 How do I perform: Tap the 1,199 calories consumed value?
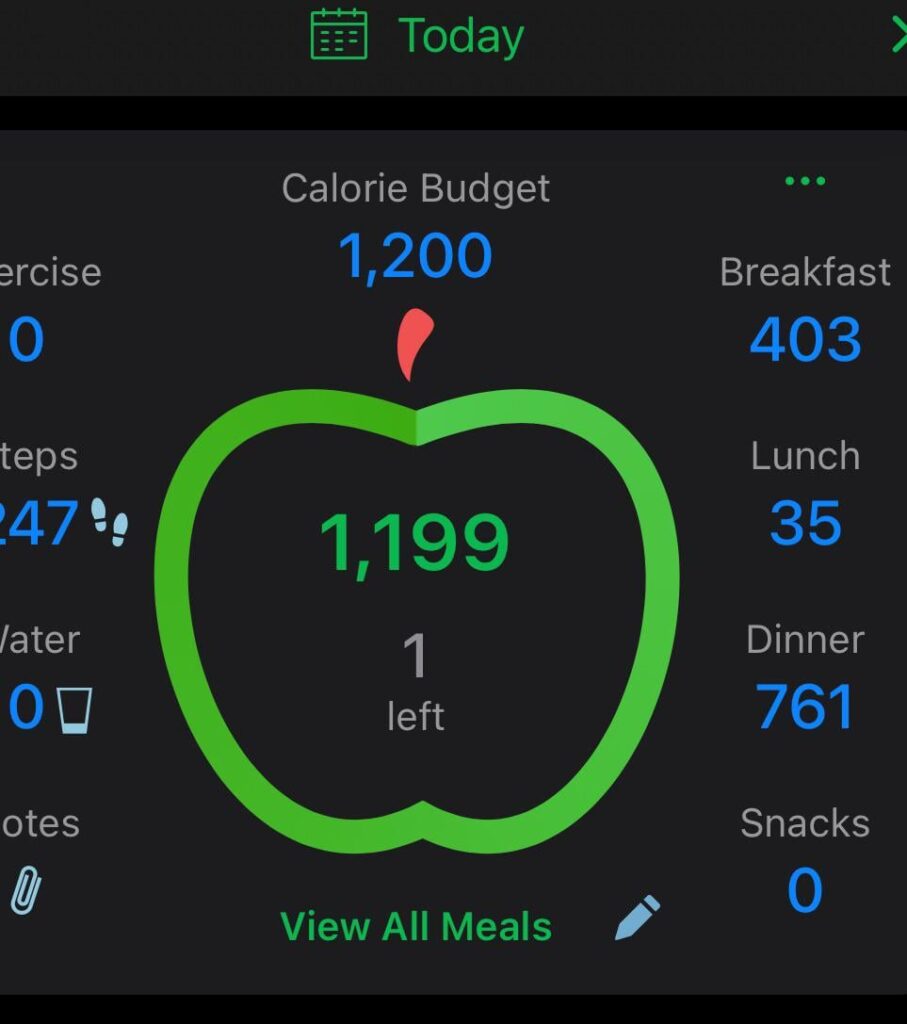(x=416, y=540)
